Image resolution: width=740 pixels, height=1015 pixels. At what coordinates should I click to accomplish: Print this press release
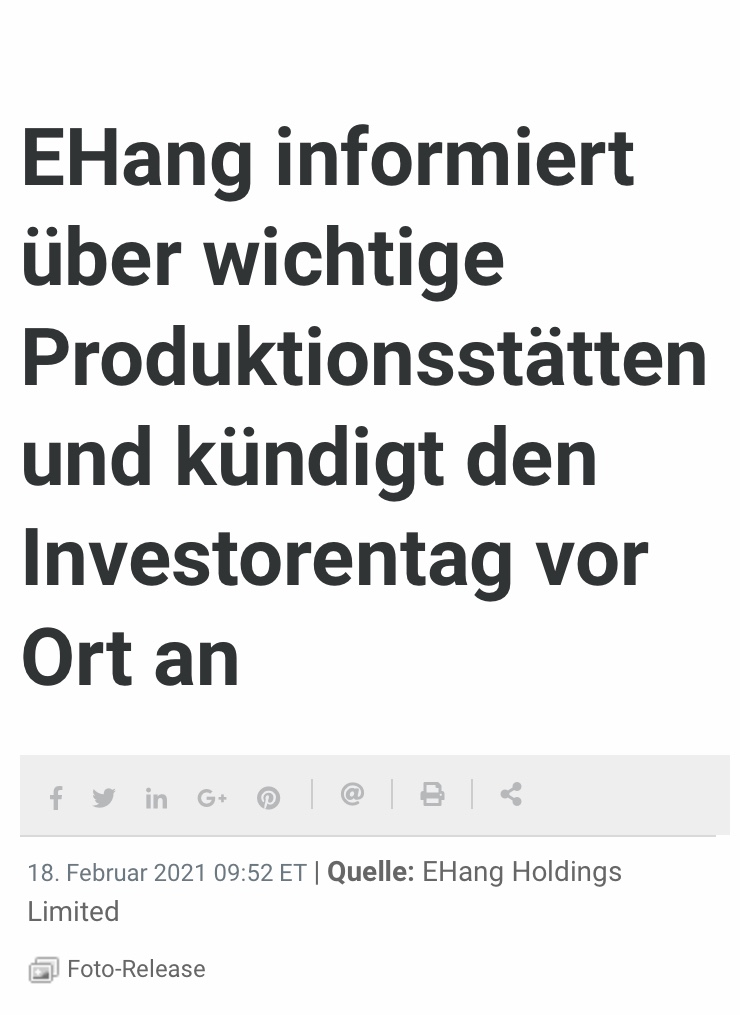coord(432,794)
